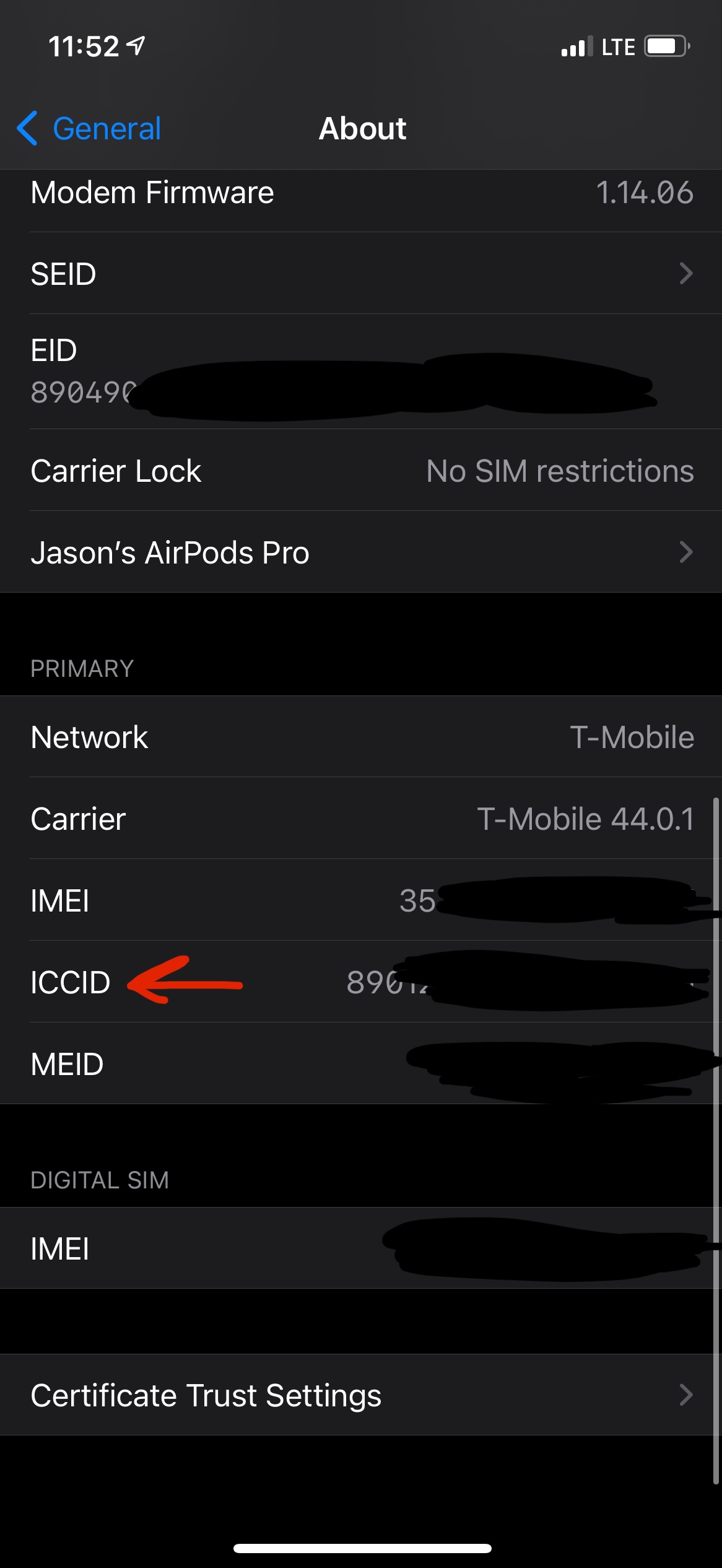Open the SEID row

point(361,274)
